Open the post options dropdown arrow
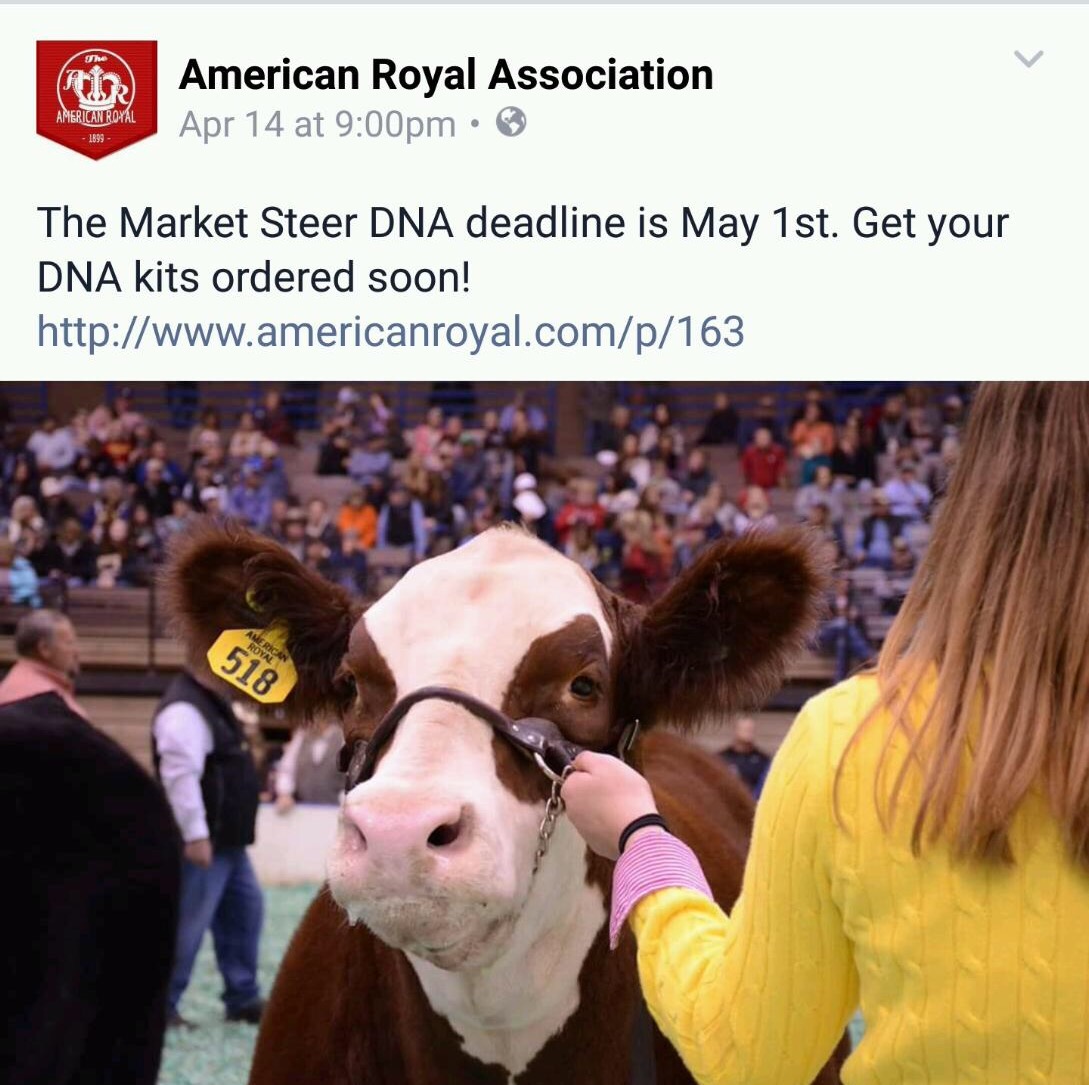 point(1028,60)
